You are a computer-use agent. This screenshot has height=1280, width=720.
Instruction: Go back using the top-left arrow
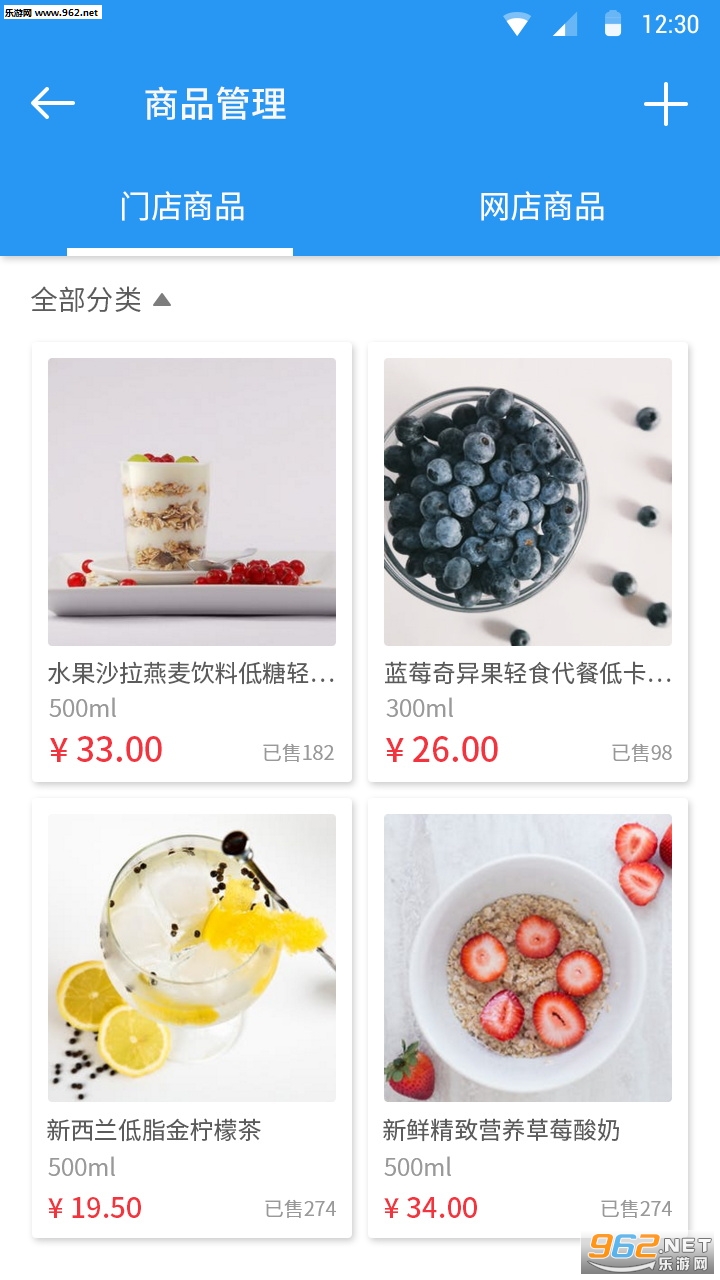point(53,103)
